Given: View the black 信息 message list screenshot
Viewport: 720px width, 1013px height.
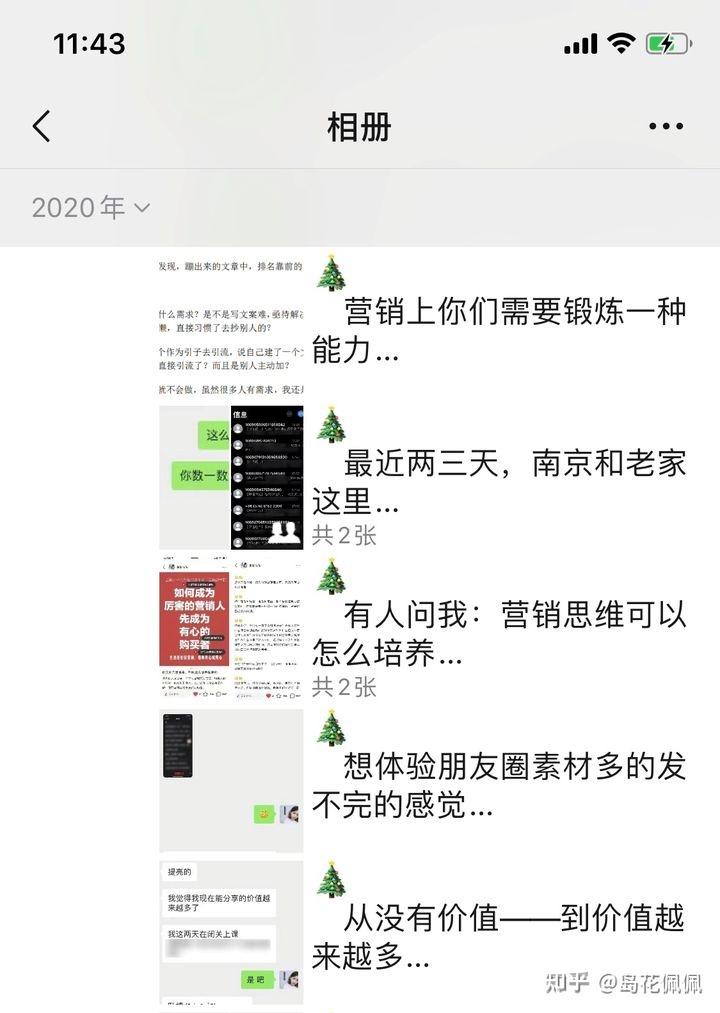Looking at the screenshot, I should 267,477.
